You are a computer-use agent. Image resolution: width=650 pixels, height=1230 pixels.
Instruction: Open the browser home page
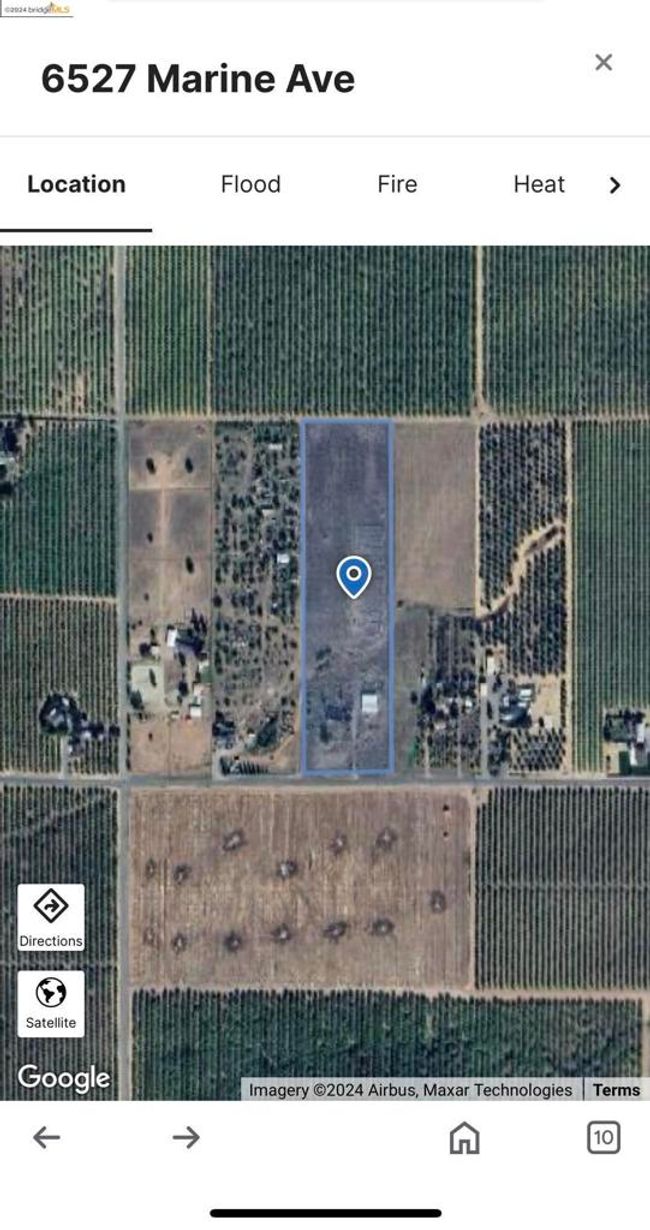click(x=464, y=1137)
